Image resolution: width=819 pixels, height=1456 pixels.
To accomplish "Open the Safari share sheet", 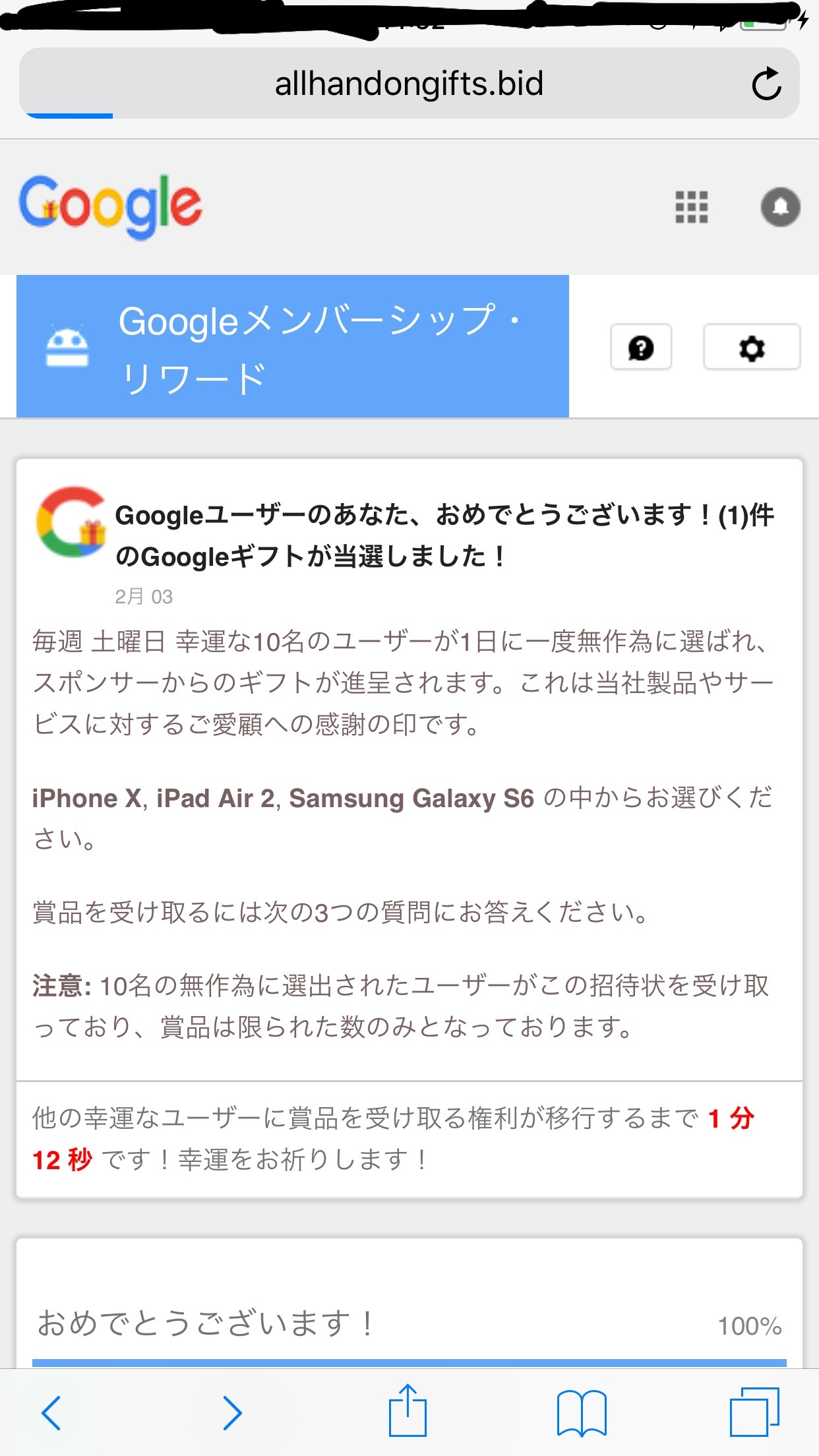I will [x=408, y=1411].
